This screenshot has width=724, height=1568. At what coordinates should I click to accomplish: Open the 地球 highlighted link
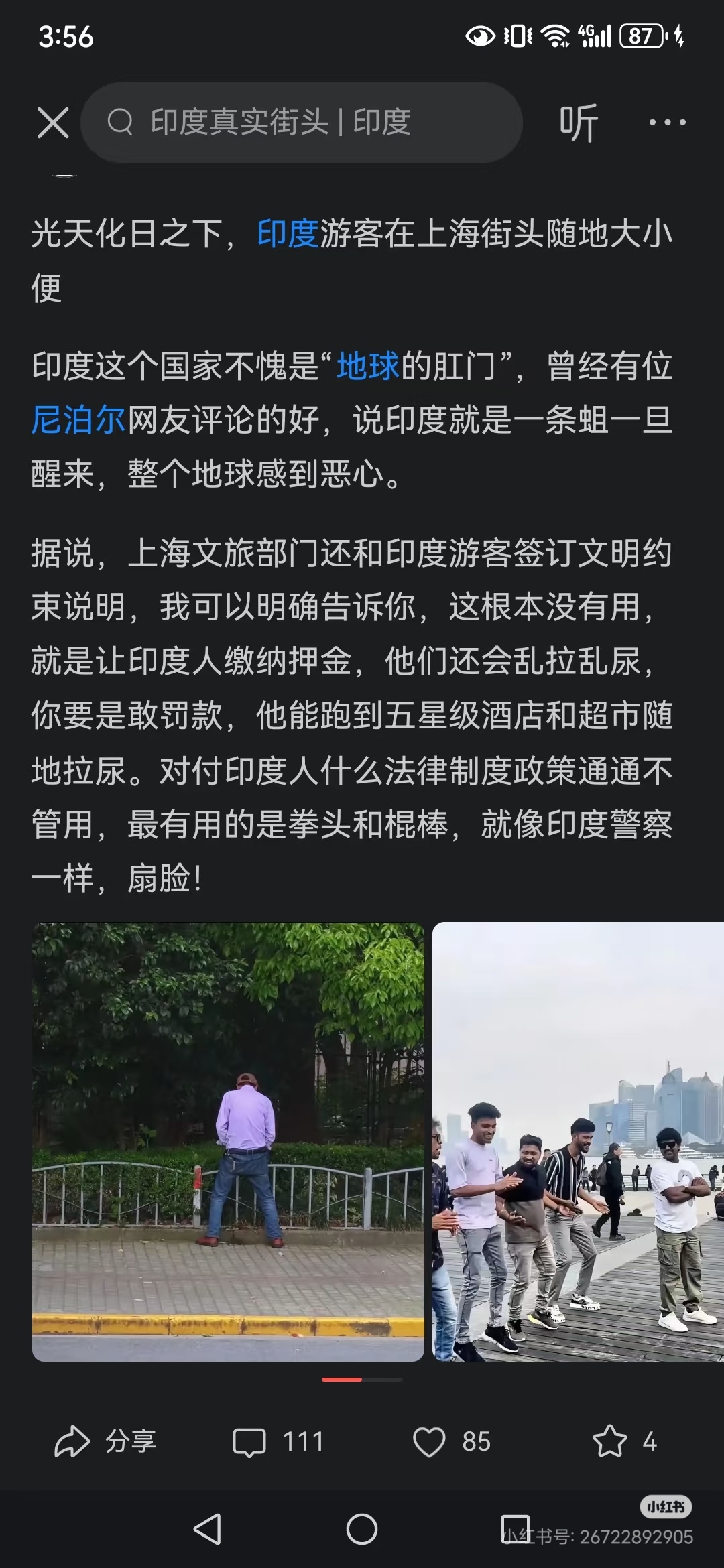pos(368,367)
